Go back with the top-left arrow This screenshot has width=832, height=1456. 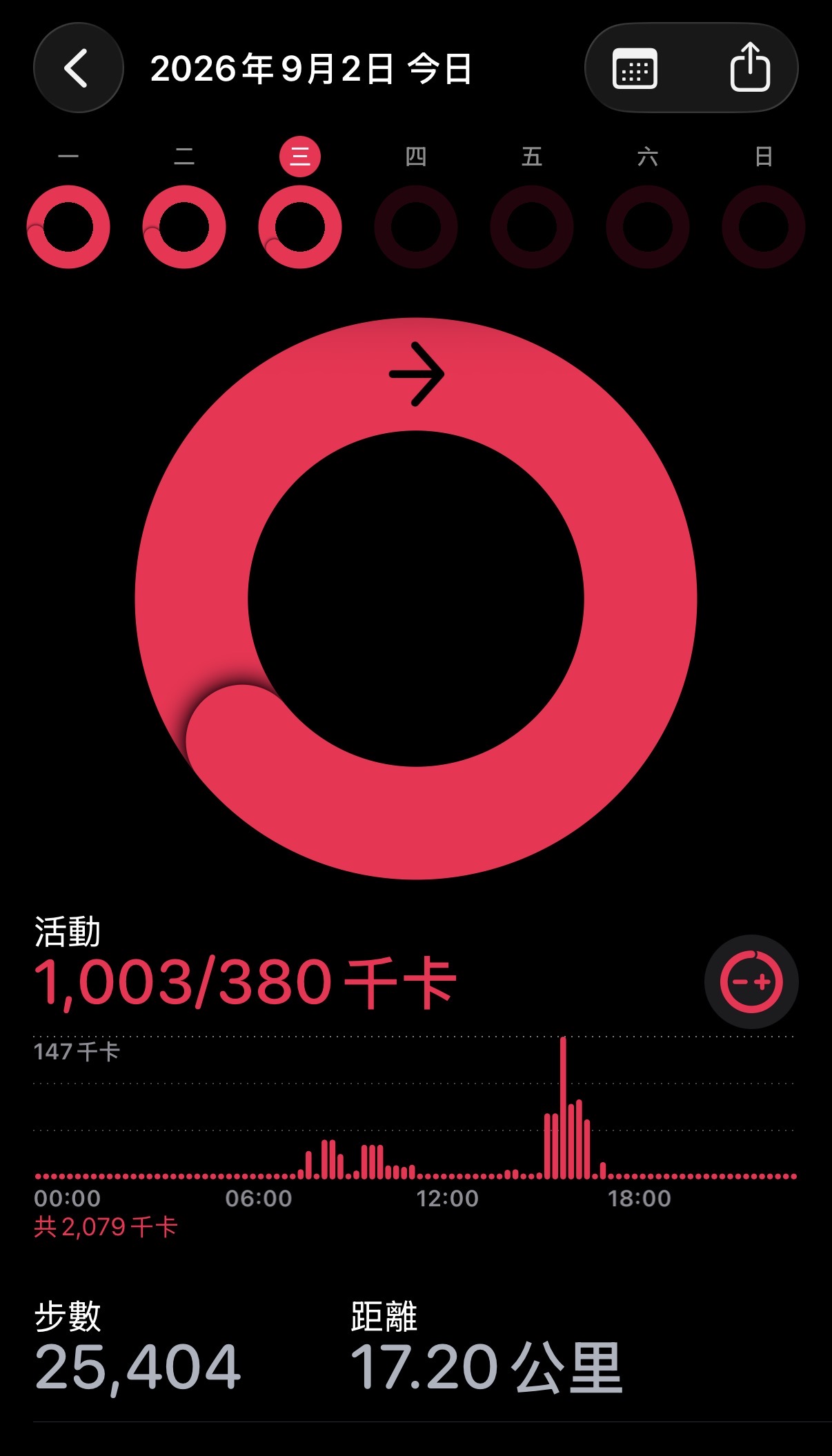click(x=78, y=68)
